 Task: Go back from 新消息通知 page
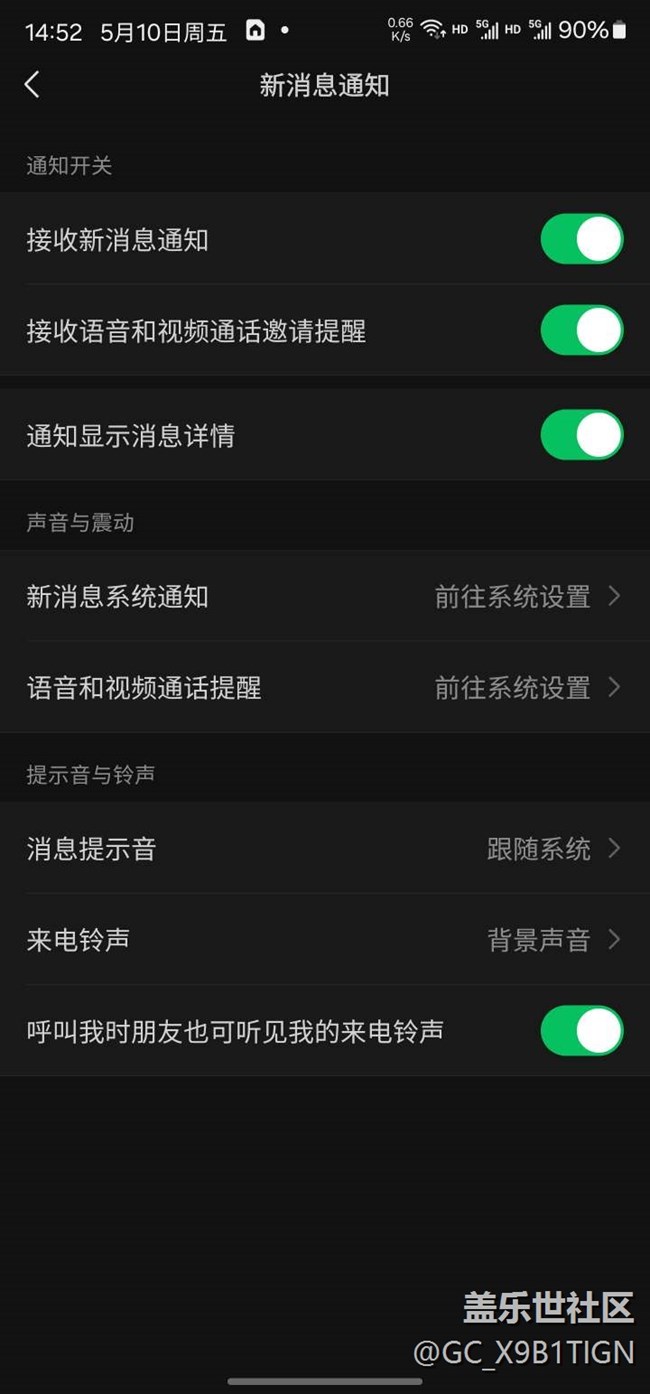coord(32,85)
